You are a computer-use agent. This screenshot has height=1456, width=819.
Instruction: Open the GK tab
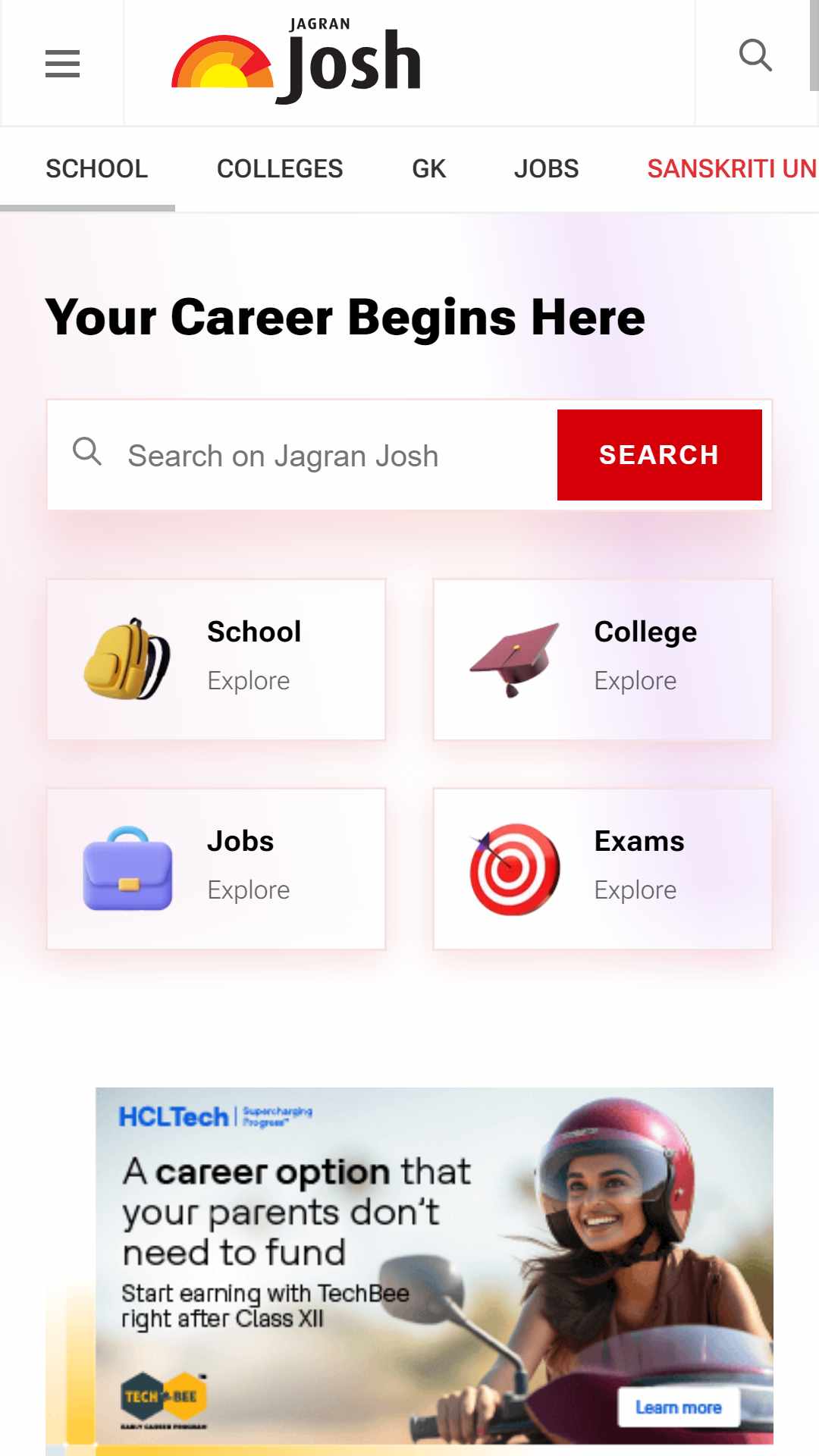pyautogui.click(x=428, y=168)
